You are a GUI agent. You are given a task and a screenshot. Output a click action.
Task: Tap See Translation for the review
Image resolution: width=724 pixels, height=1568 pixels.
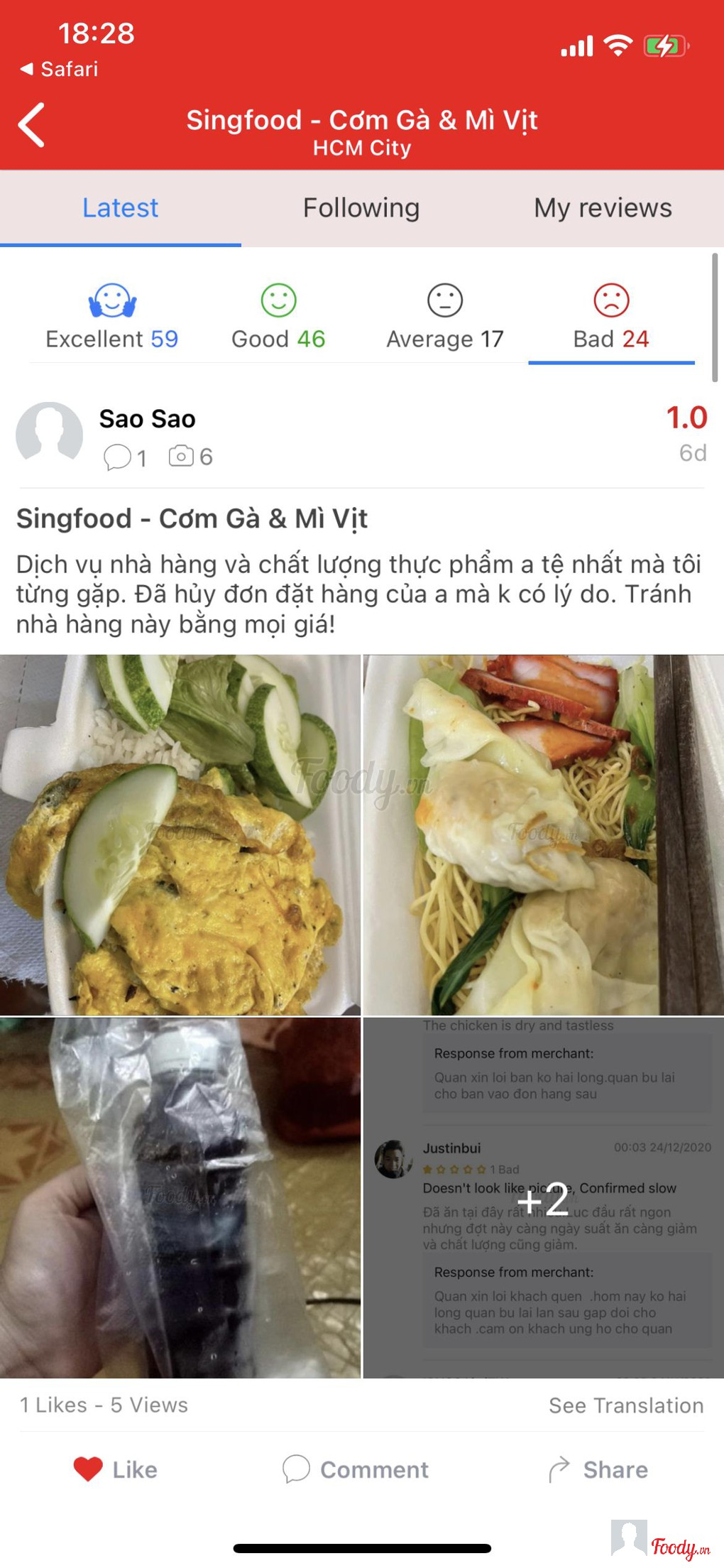click(626, 1405)
